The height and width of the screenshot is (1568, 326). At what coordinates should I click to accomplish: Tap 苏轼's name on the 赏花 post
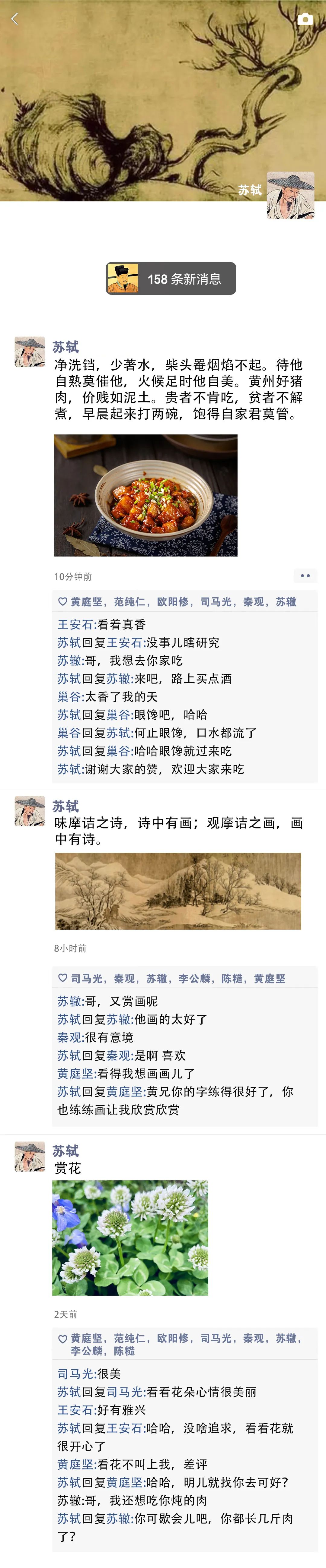65,1150
